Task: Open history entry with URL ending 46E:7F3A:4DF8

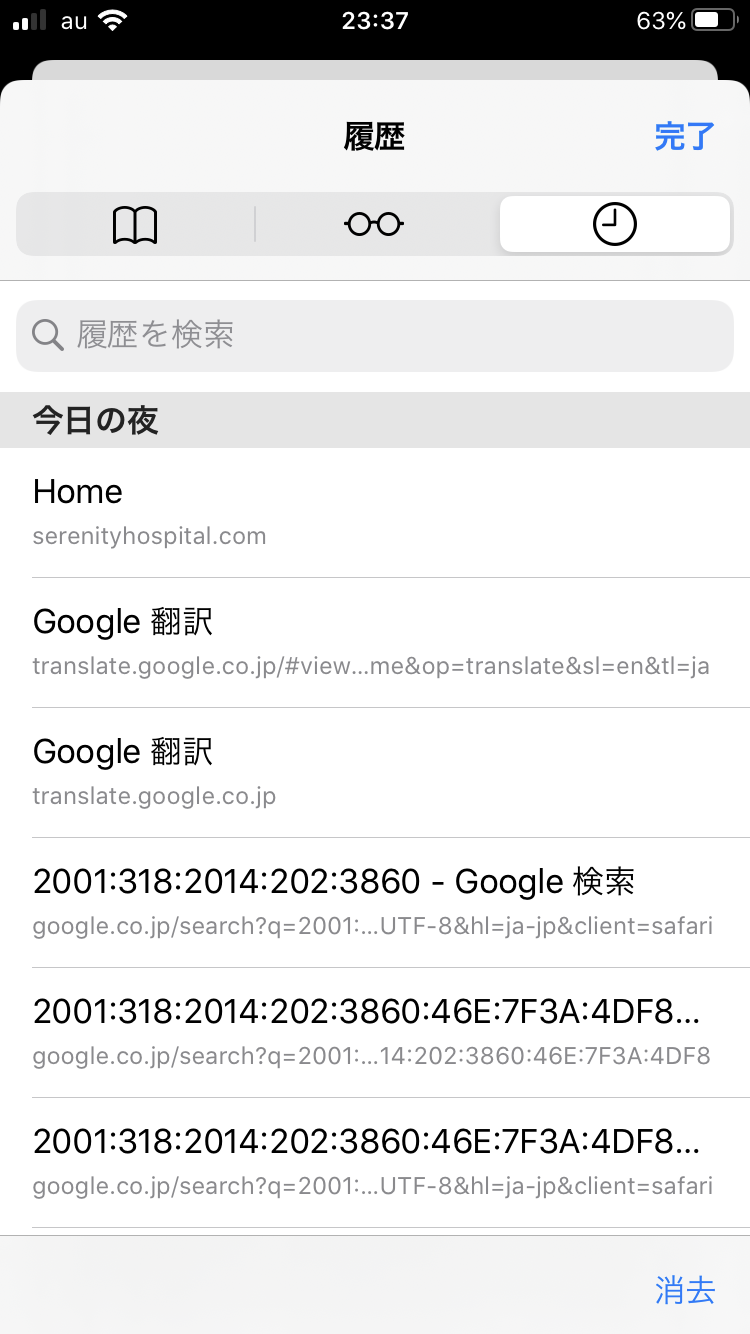Action: (x=375, y=1032)
